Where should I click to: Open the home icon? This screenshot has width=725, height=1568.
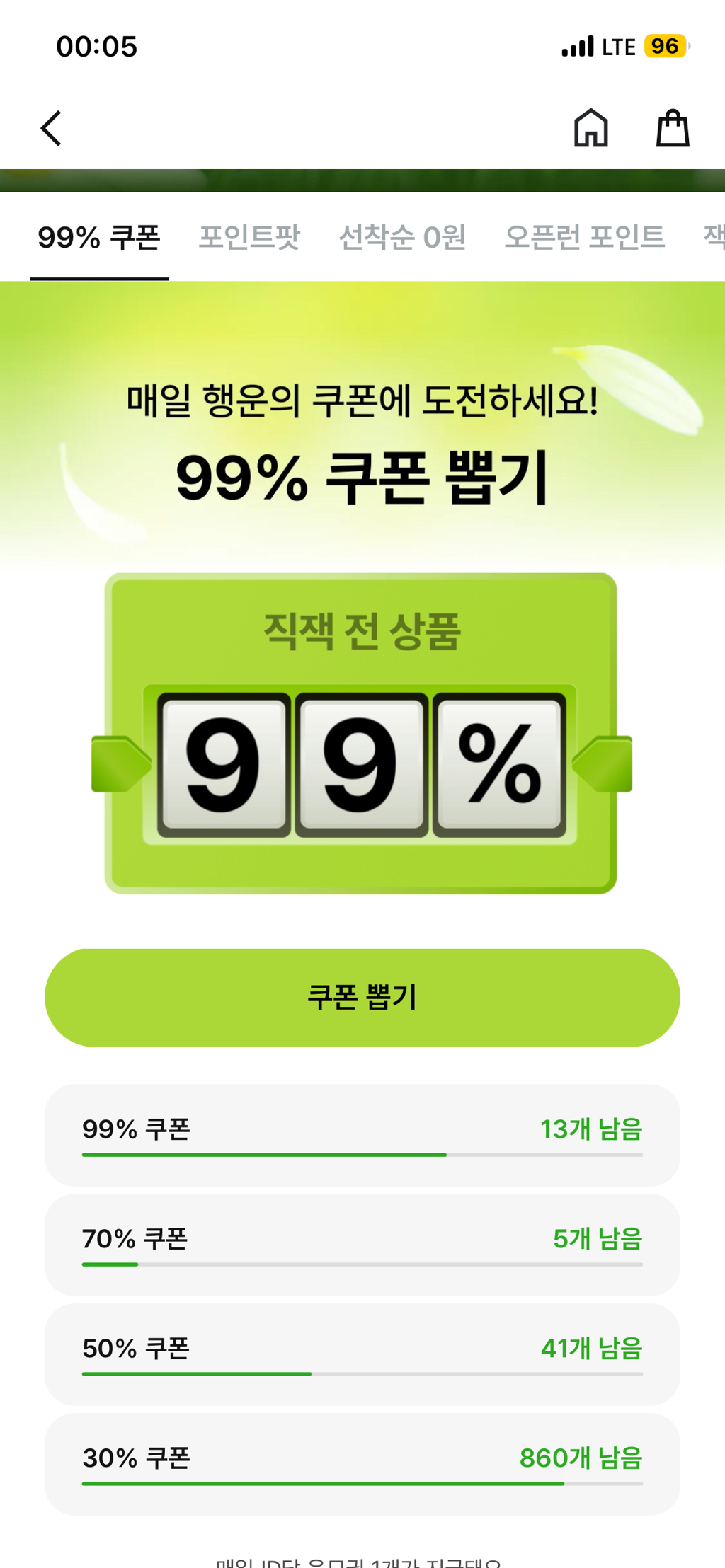[591, 127]
